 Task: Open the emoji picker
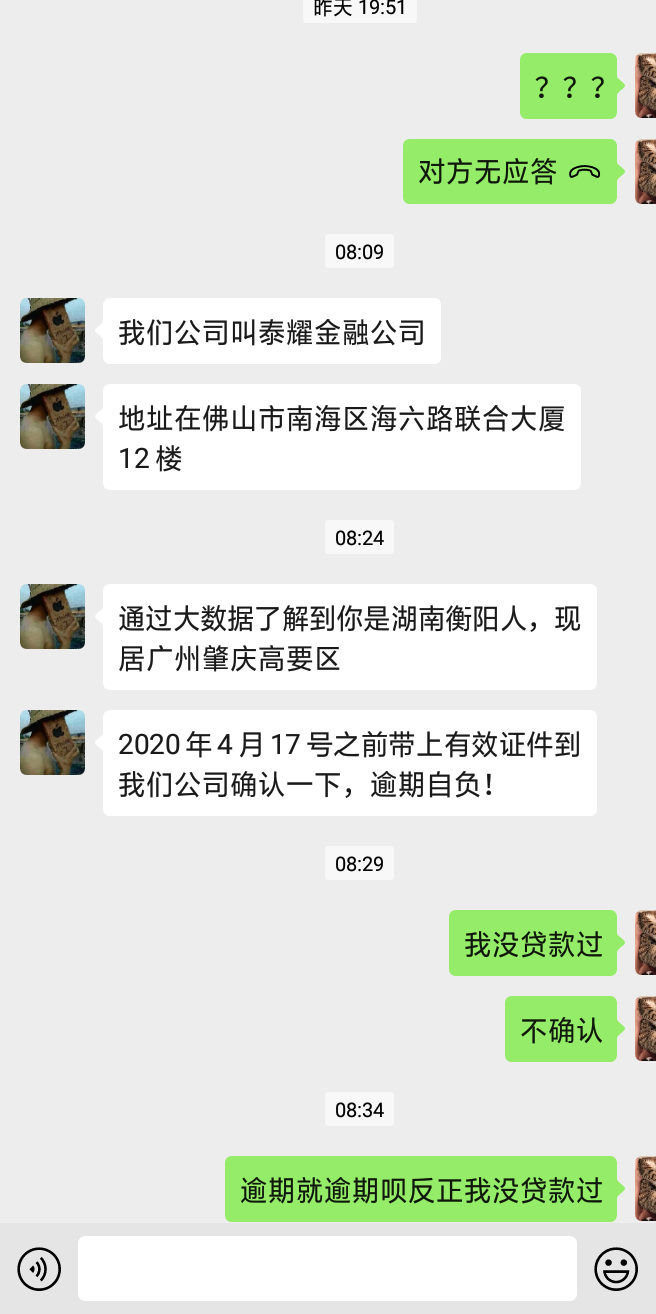click(x=616, y=1269)
